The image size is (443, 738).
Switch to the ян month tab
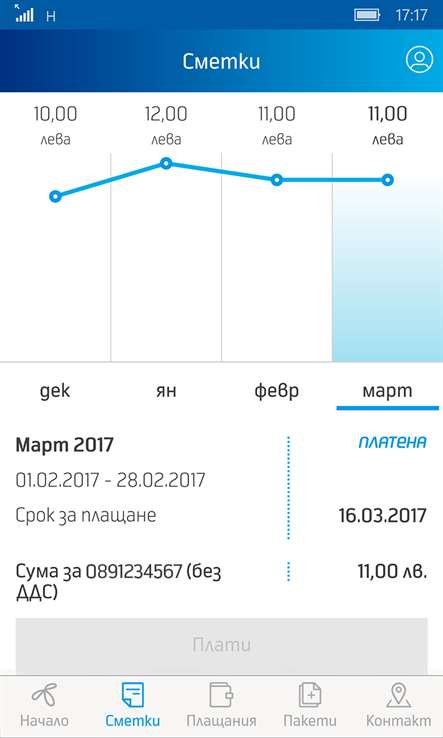(166, 391)
